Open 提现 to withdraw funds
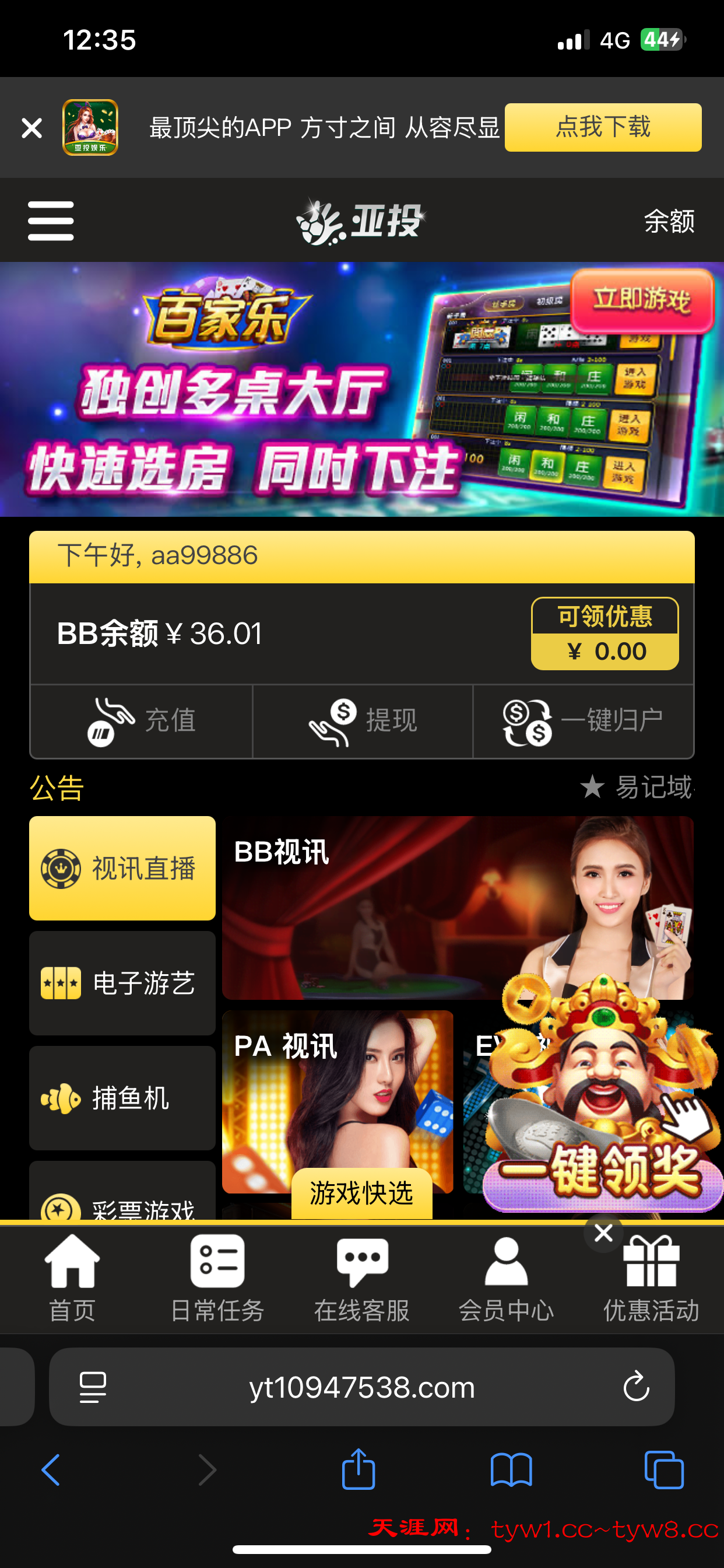 [x=363, y=722]
